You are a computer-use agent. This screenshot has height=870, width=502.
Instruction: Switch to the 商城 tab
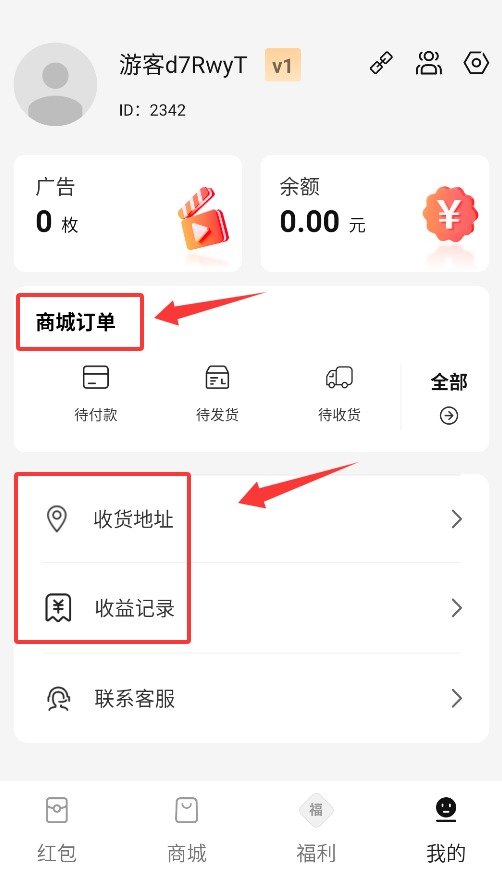[187, 829]
